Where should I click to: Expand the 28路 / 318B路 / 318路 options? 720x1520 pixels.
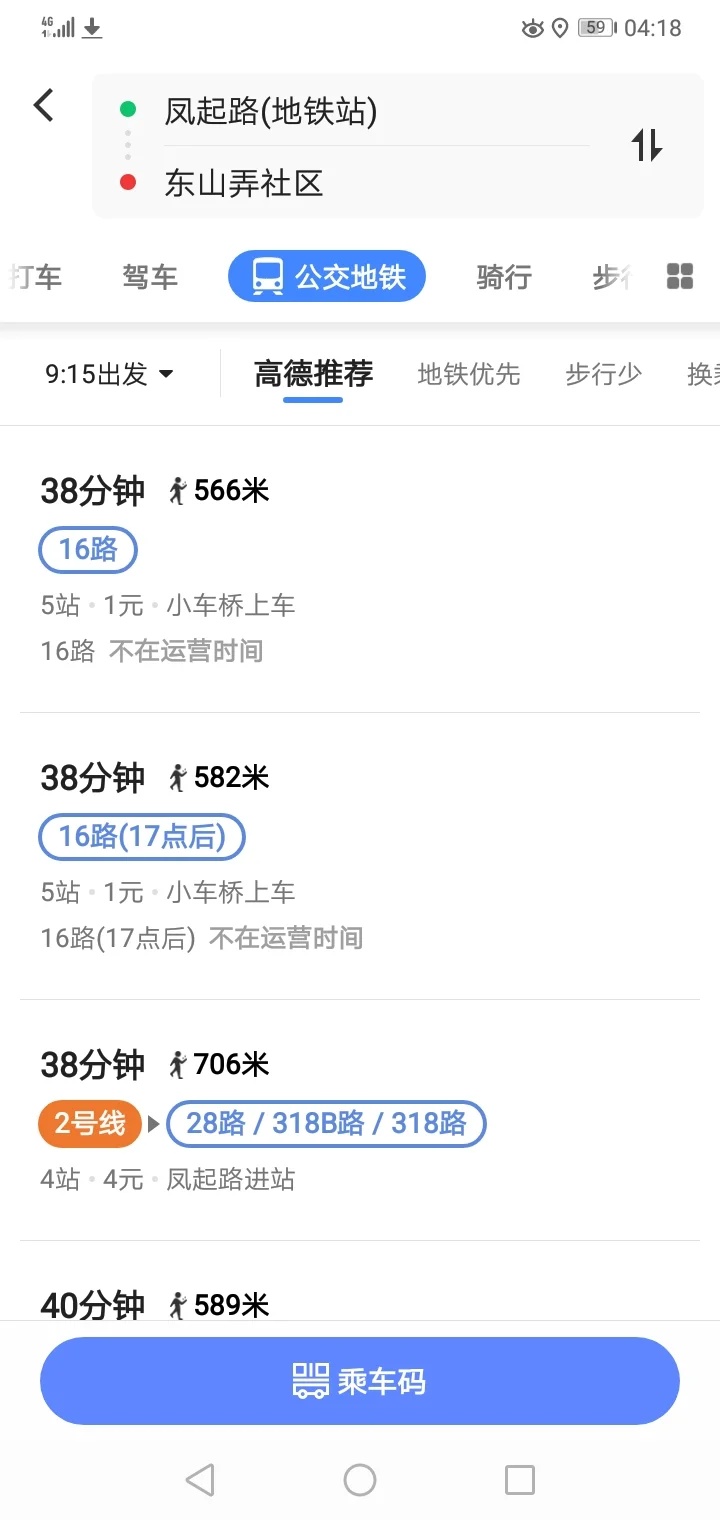(x=326, y=1124)
